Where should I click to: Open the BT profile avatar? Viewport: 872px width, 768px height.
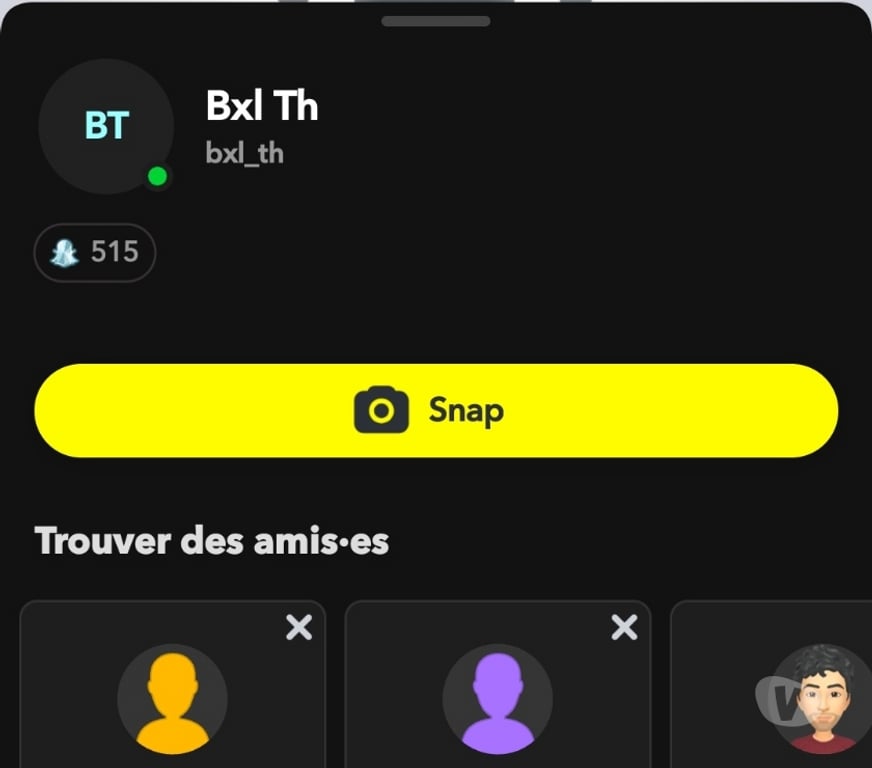pos(106,126)
